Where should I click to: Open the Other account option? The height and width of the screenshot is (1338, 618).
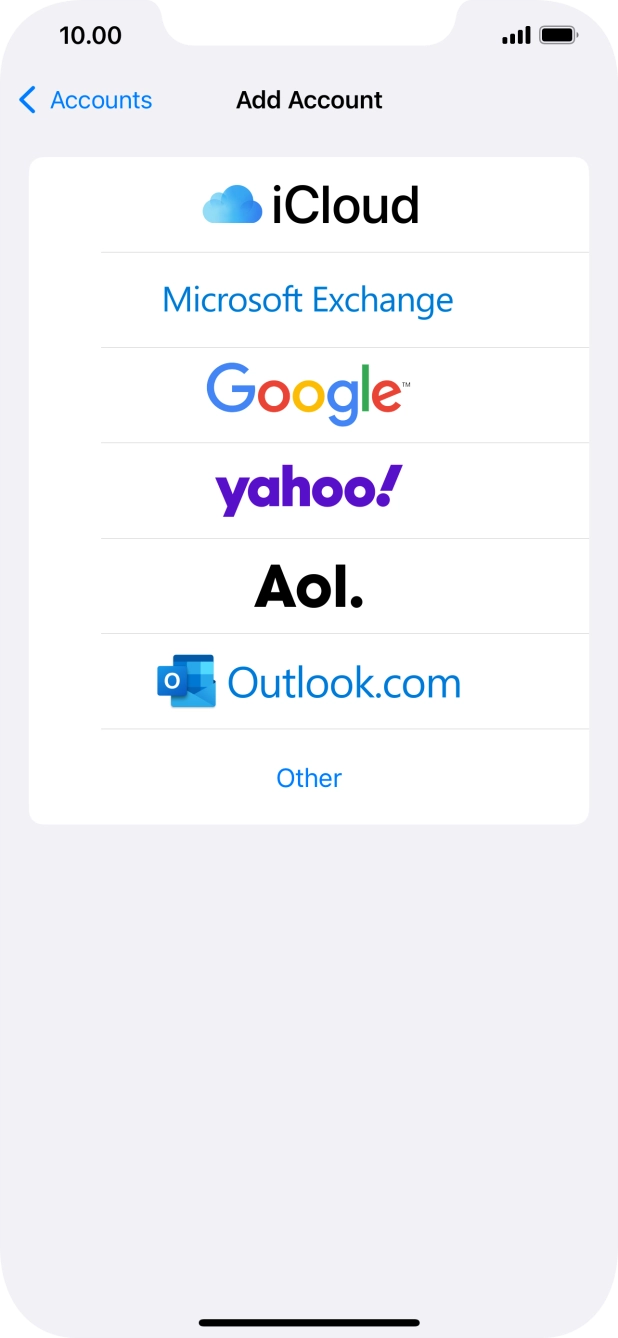[x=308, y=778]
